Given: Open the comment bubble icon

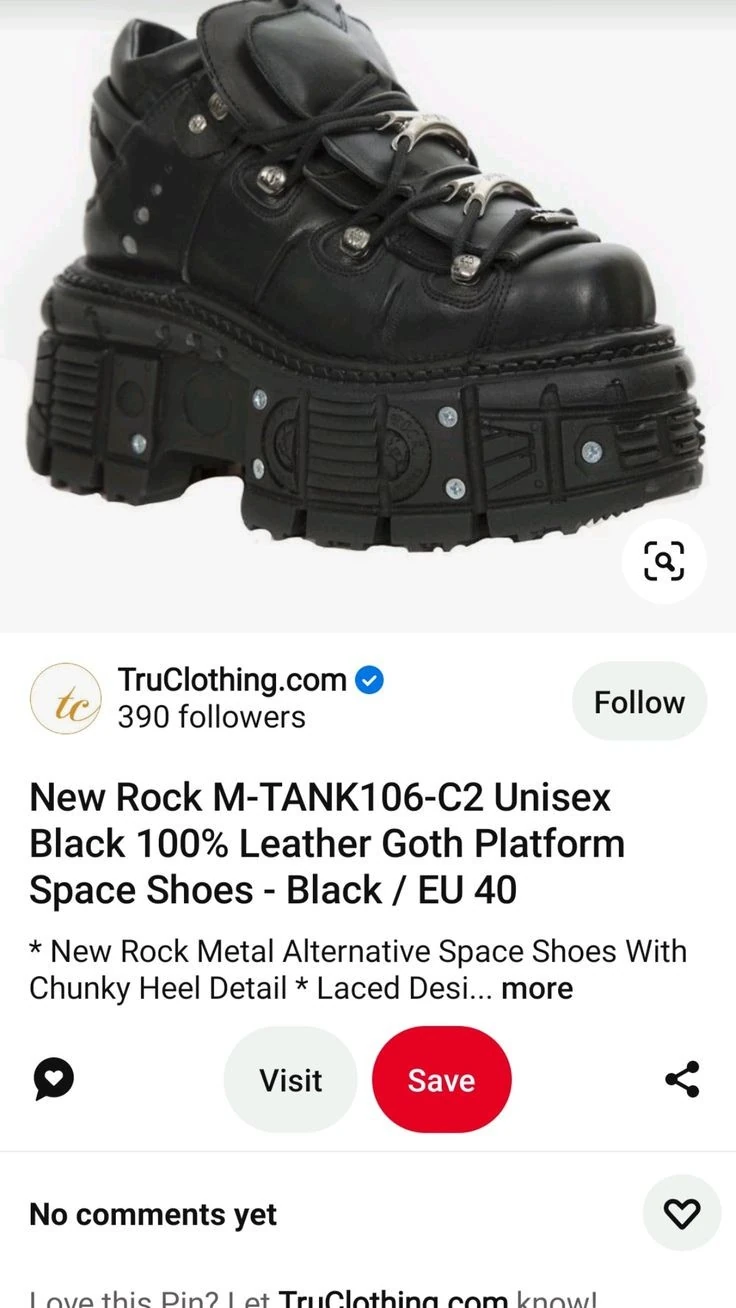Looking at the screenshot, I should tap(54, 1080).
